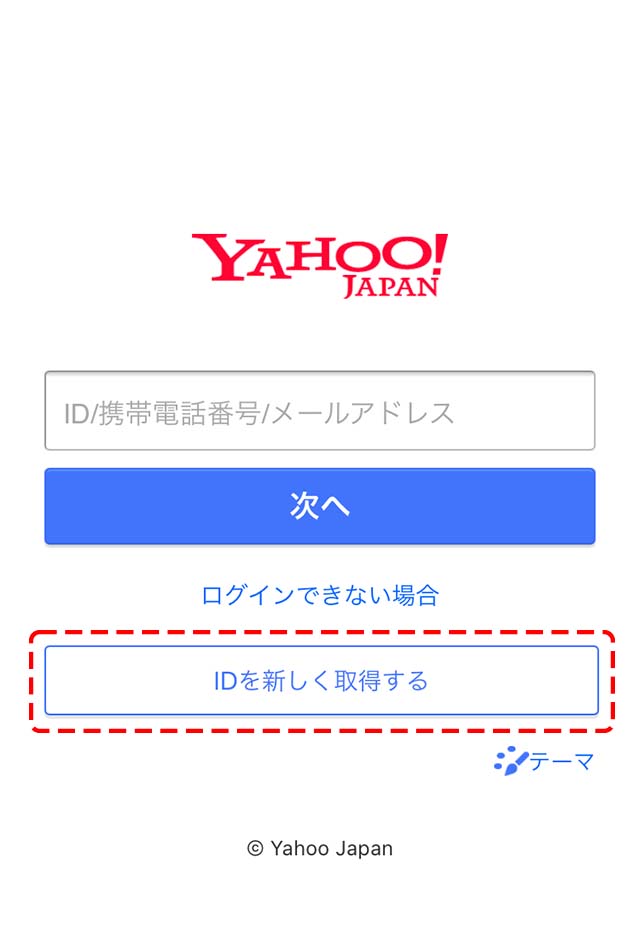Image resolution: width=640 pixels, height=927 pixels.
Task: Open the ログインできない場合 link
Action: (320, 596)
